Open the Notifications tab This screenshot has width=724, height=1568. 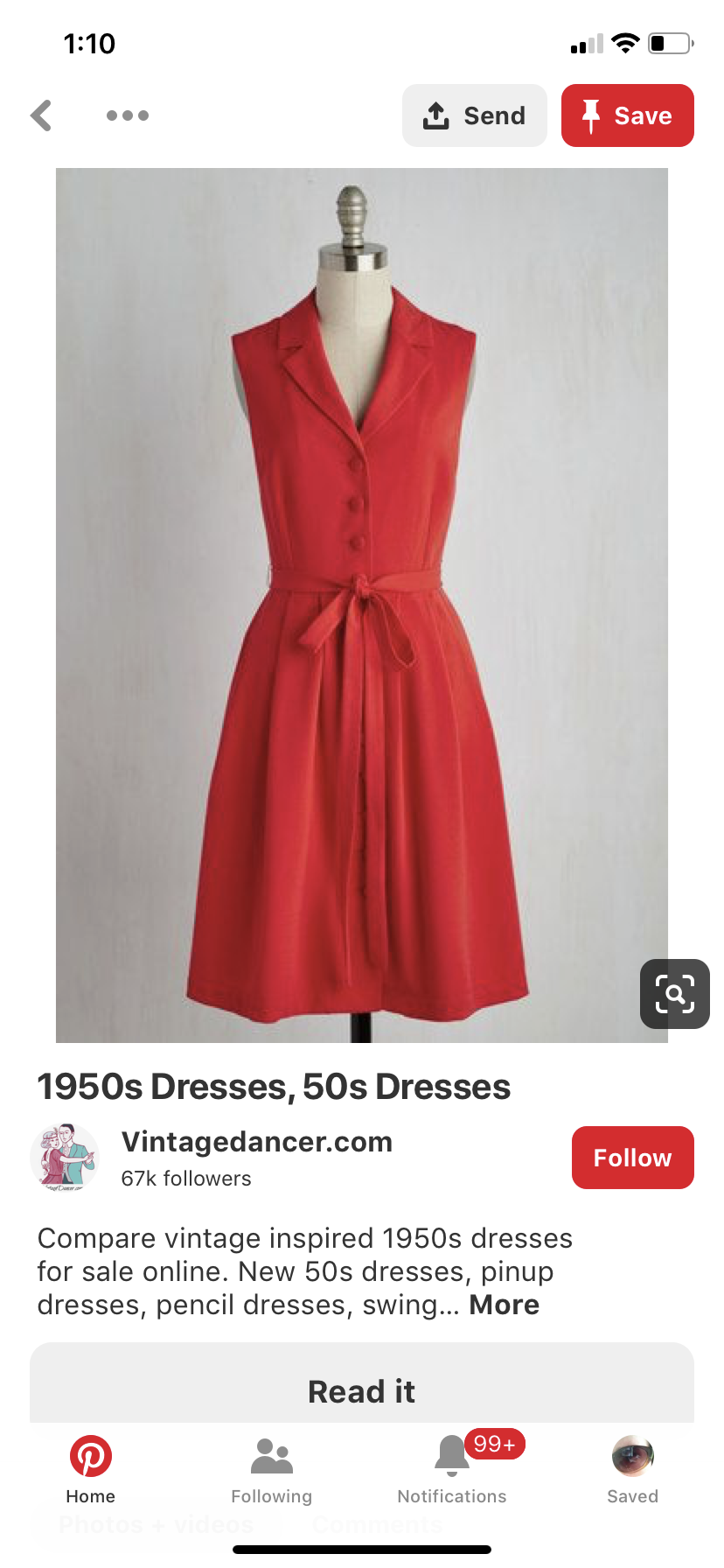tap(452, 1470)
